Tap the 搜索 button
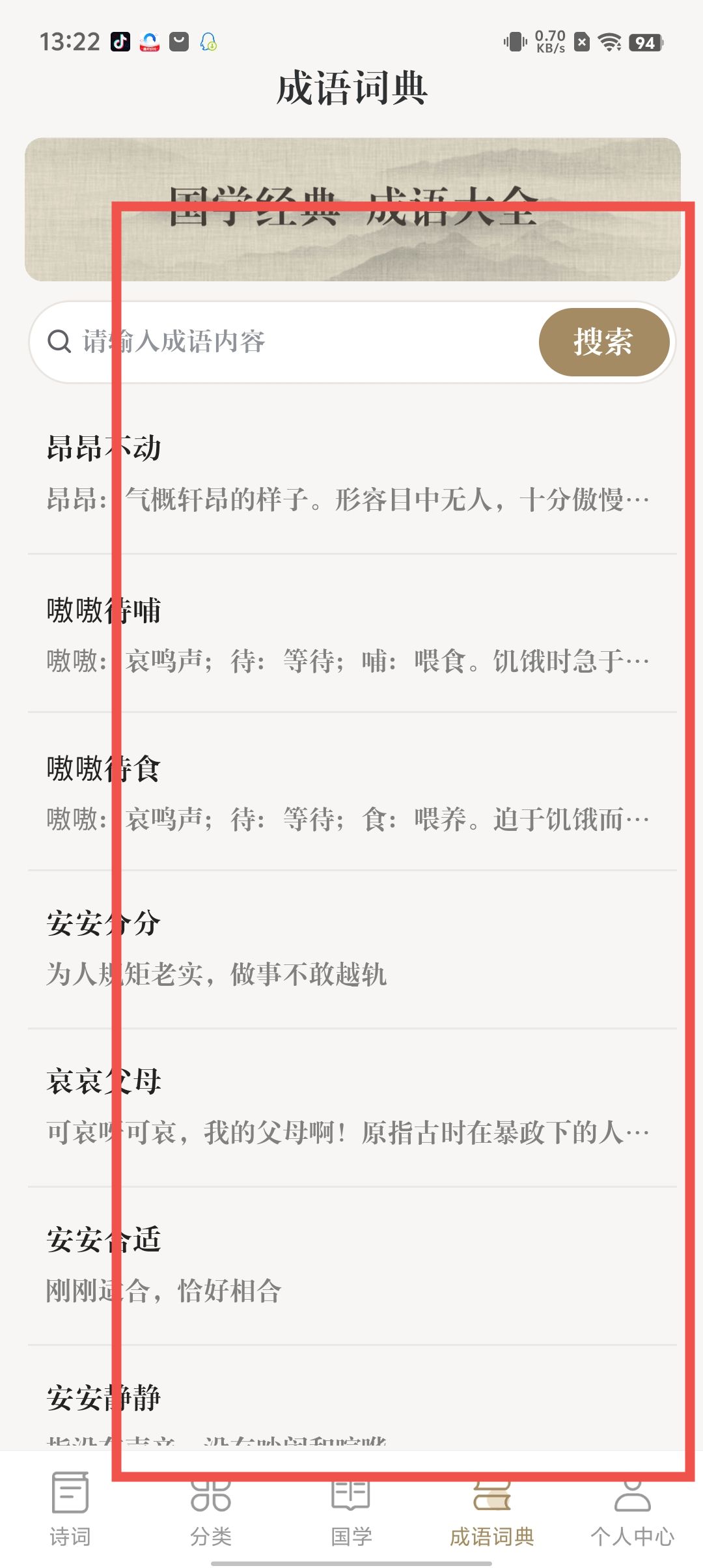 603,342
